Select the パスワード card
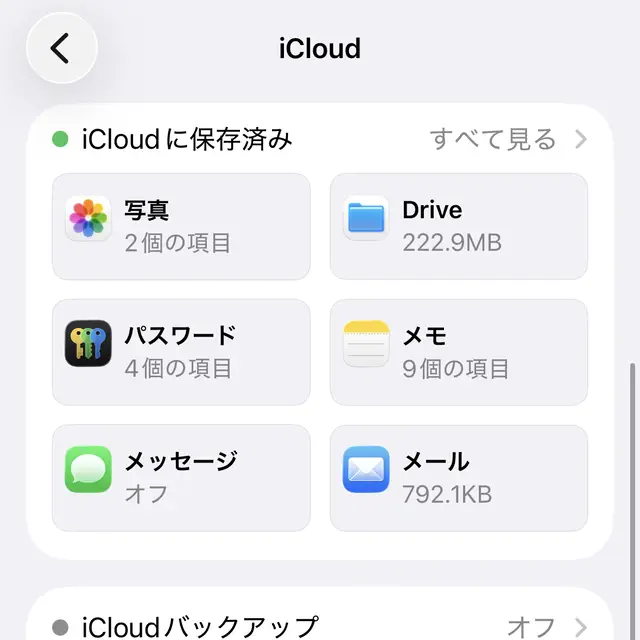Screen dimensions: 640x640 click(x=181, y=352)
